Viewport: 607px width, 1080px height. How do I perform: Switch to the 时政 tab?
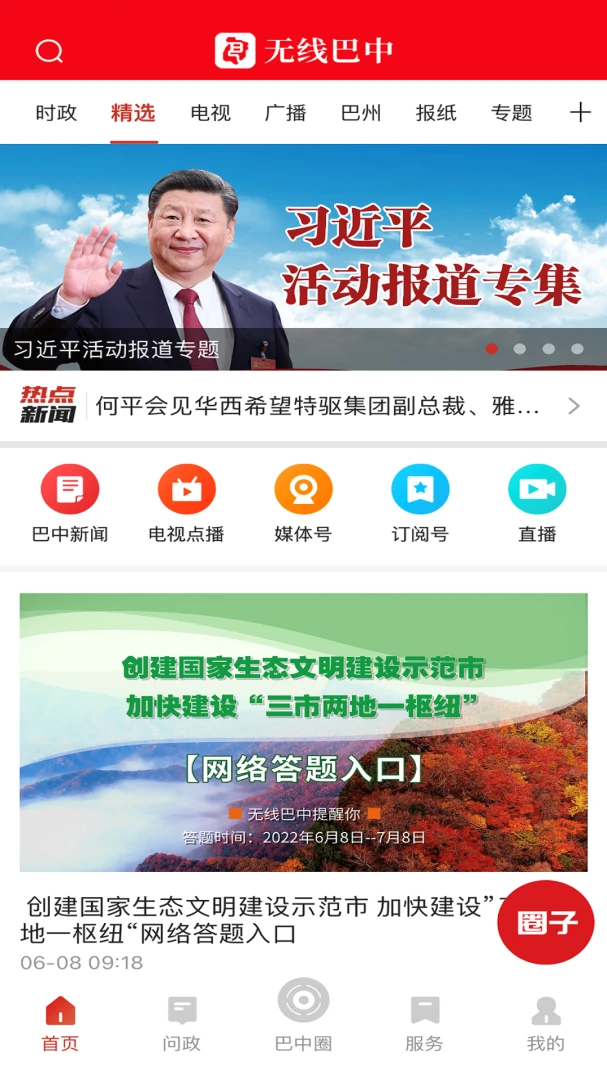pyautogui.click(x=56, y=113)
